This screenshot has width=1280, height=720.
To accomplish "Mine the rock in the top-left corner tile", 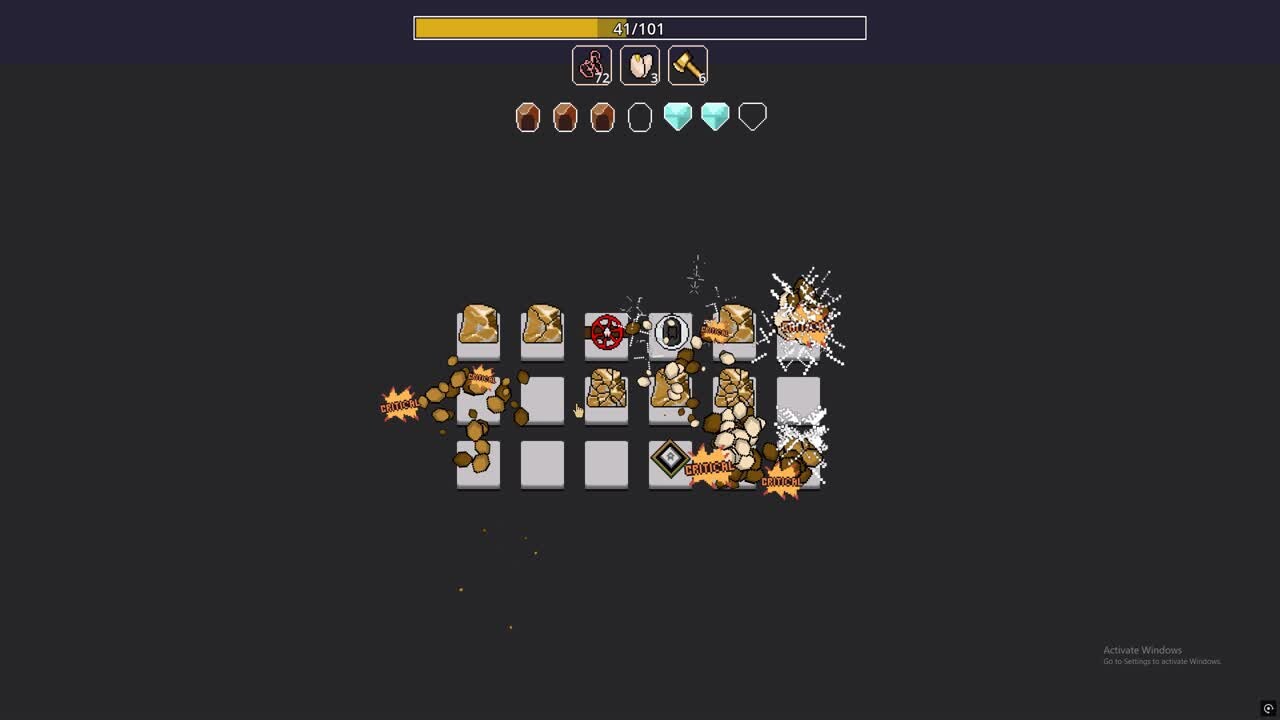I will click(478, 330).
